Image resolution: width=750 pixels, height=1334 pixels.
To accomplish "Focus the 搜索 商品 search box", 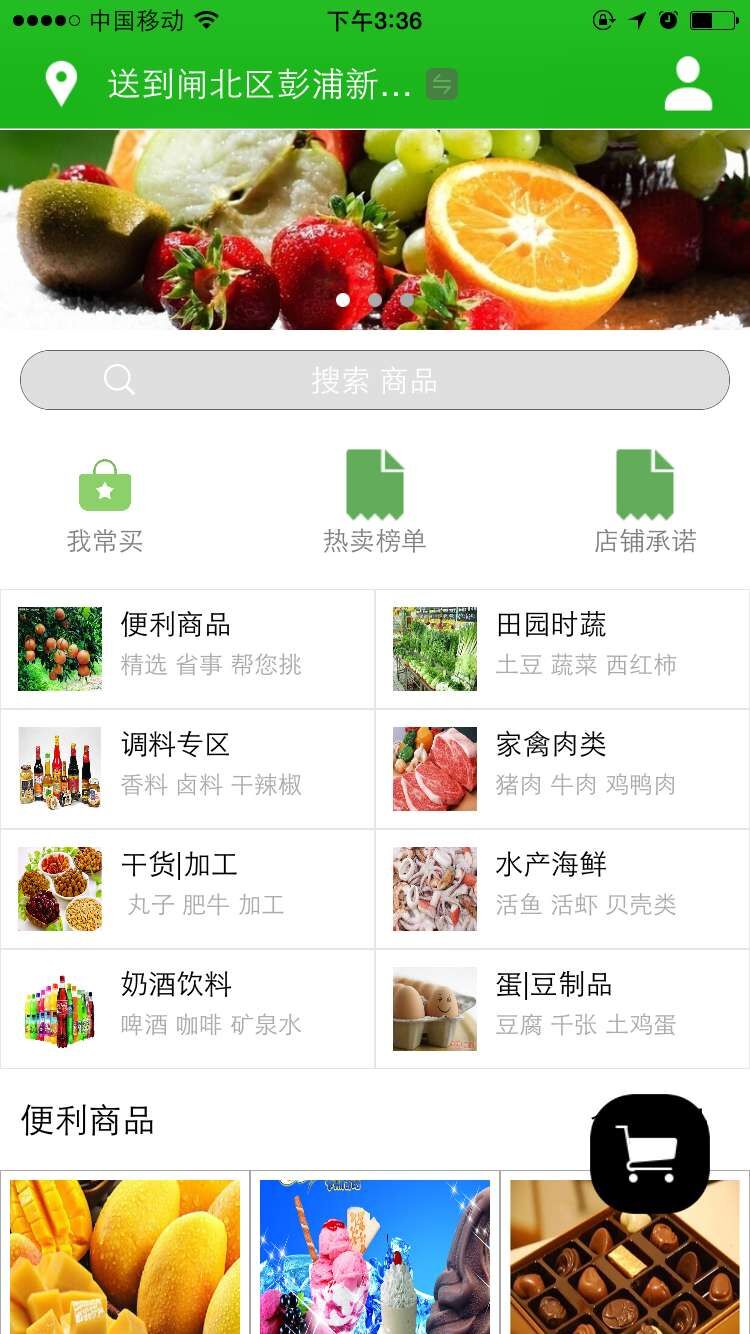I will point(375,380).
